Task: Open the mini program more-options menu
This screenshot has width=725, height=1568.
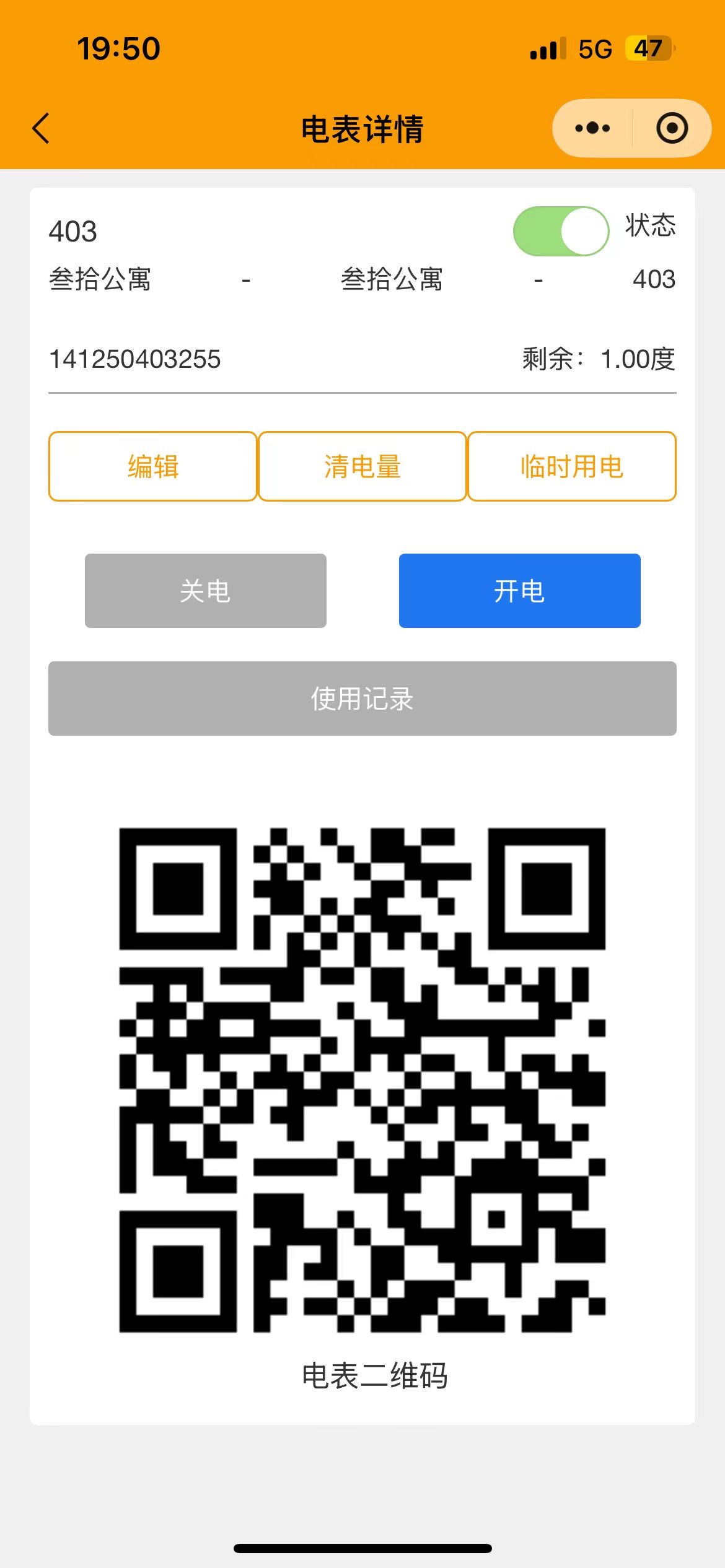Action: click(592, 128)
